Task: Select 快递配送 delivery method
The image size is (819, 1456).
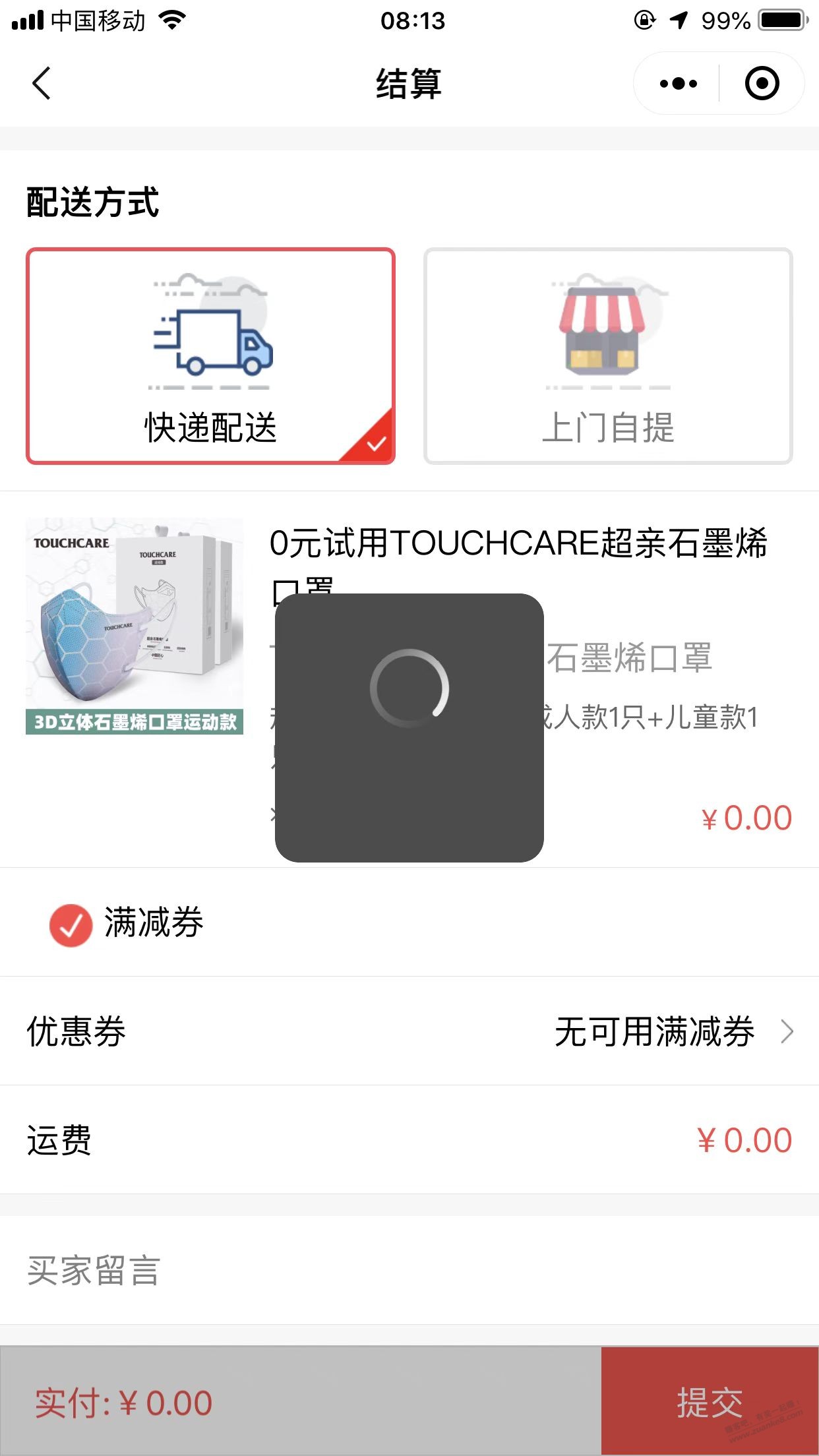Action: tap(210, 356)
